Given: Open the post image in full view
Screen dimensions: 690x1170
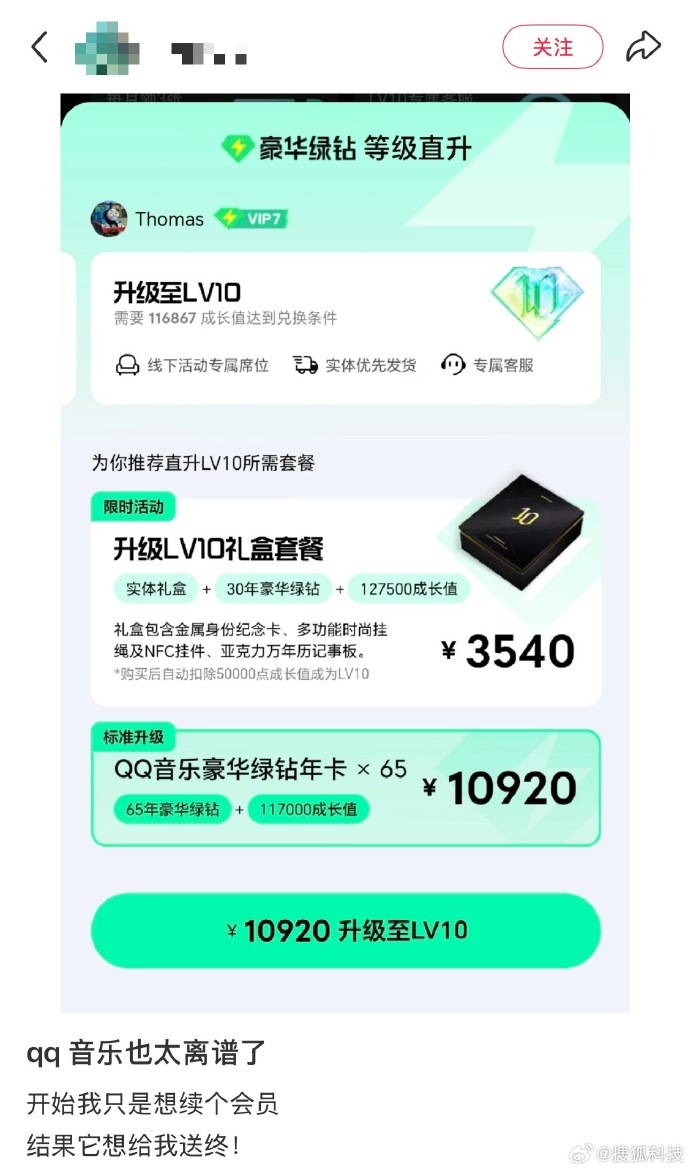Looking at the screenshot, I should (x=345, y=552).
